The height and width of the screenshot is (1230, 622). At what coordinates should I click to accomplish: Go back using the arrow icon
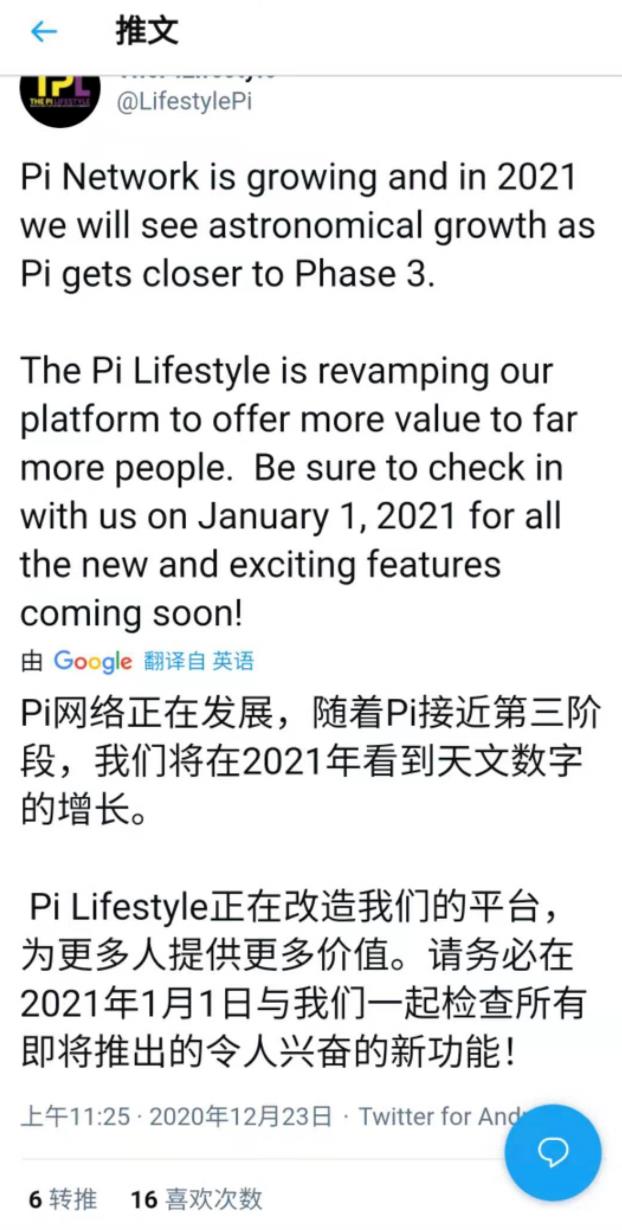tap(44, 33)
